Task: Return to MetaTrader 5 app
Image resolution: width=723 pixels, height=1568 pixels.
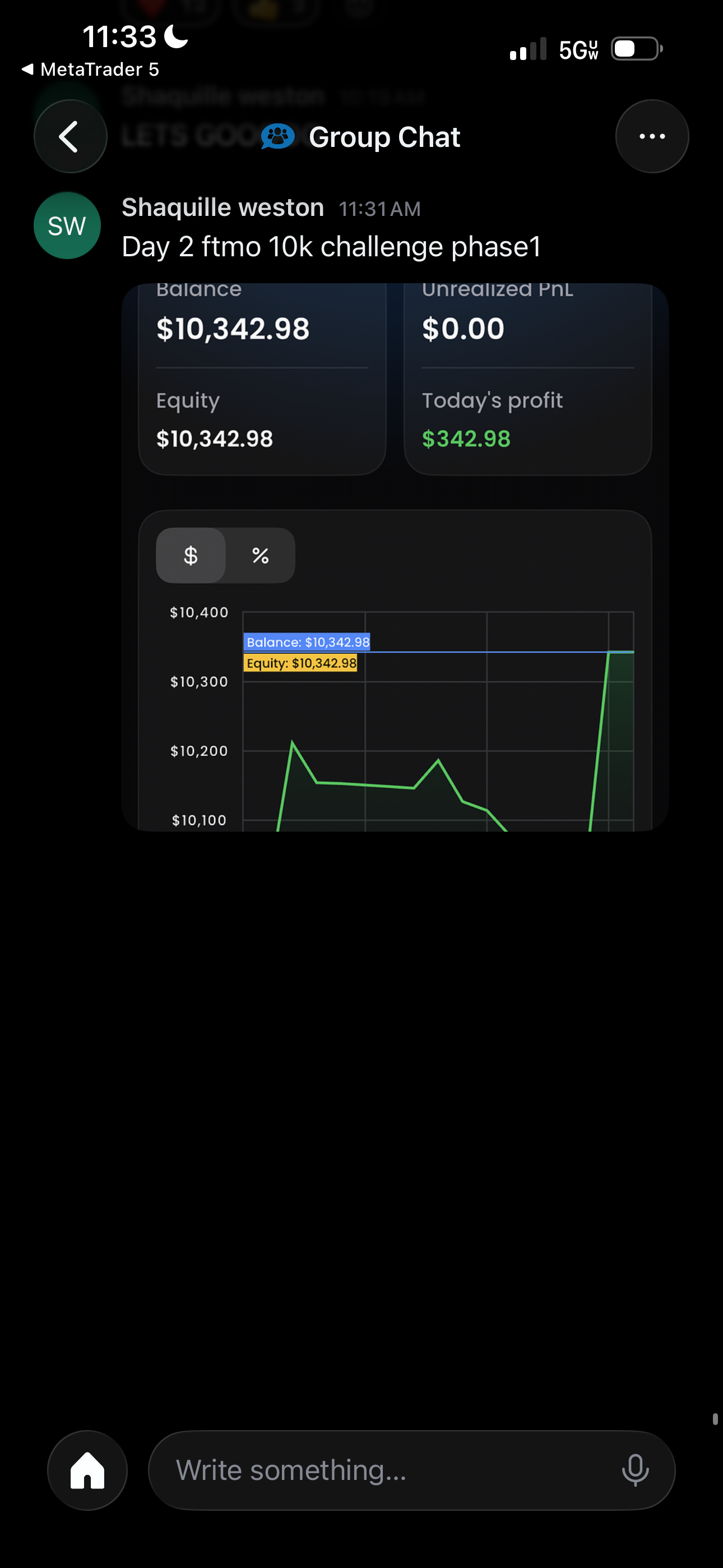Action: 90,70
